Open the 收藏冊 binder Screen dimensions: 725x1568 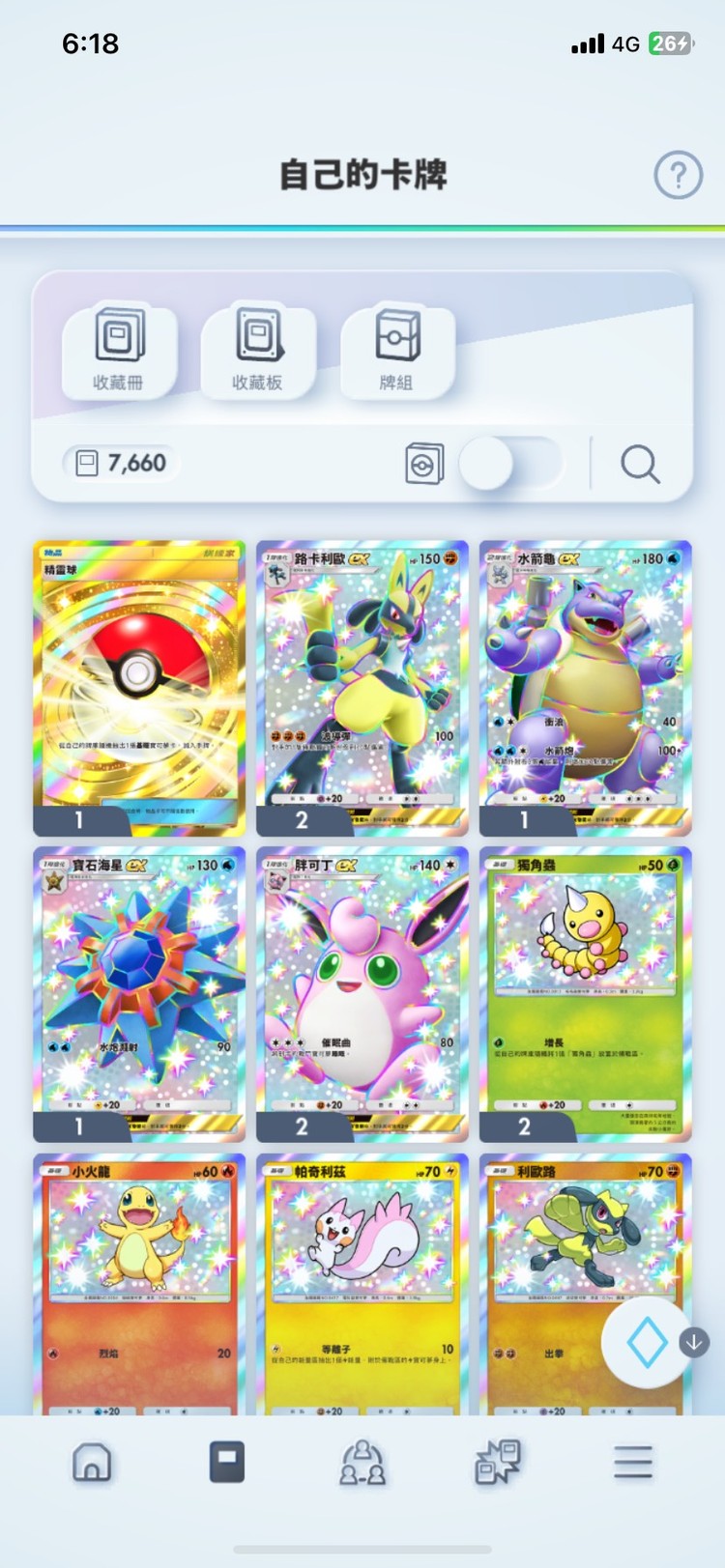(119, 350)
